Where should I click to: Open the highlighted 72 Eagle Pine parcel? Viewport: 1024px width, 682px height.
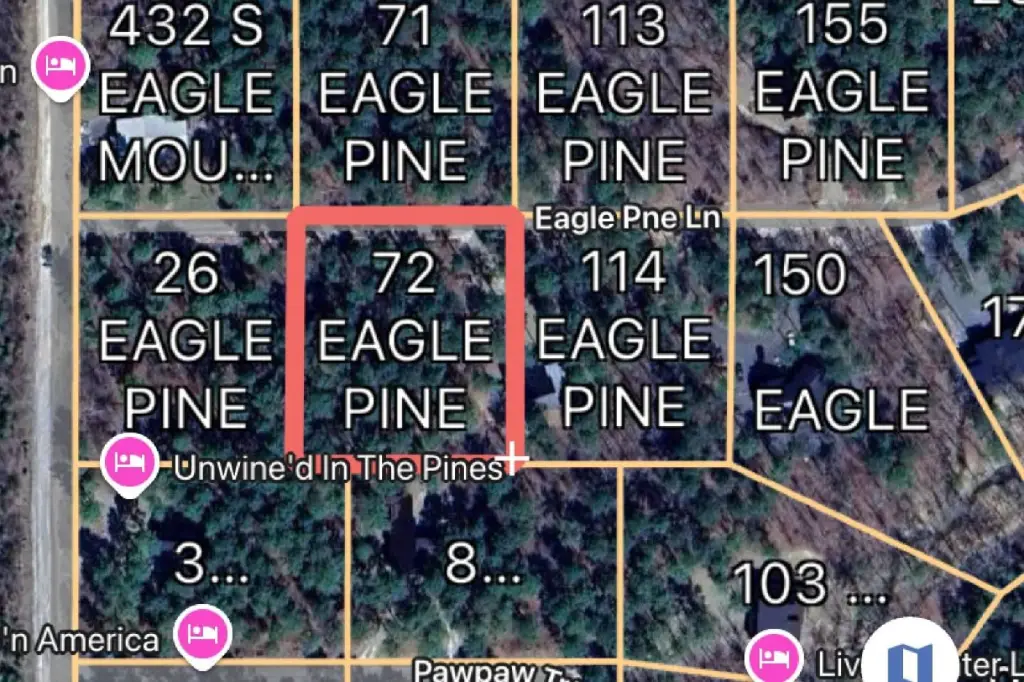[405, 340]
